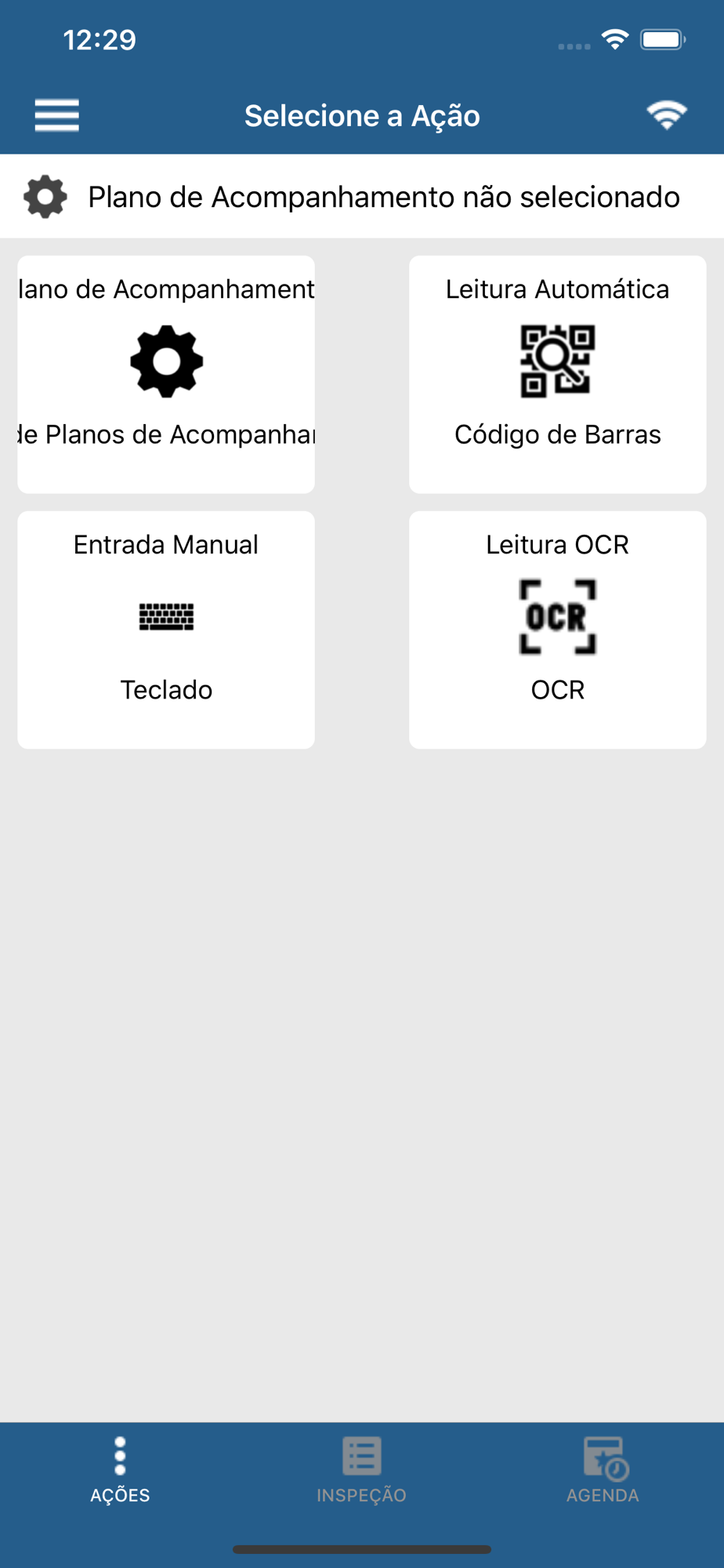Open the Plano de Acompanhamento gear card

tap(166, 374)
